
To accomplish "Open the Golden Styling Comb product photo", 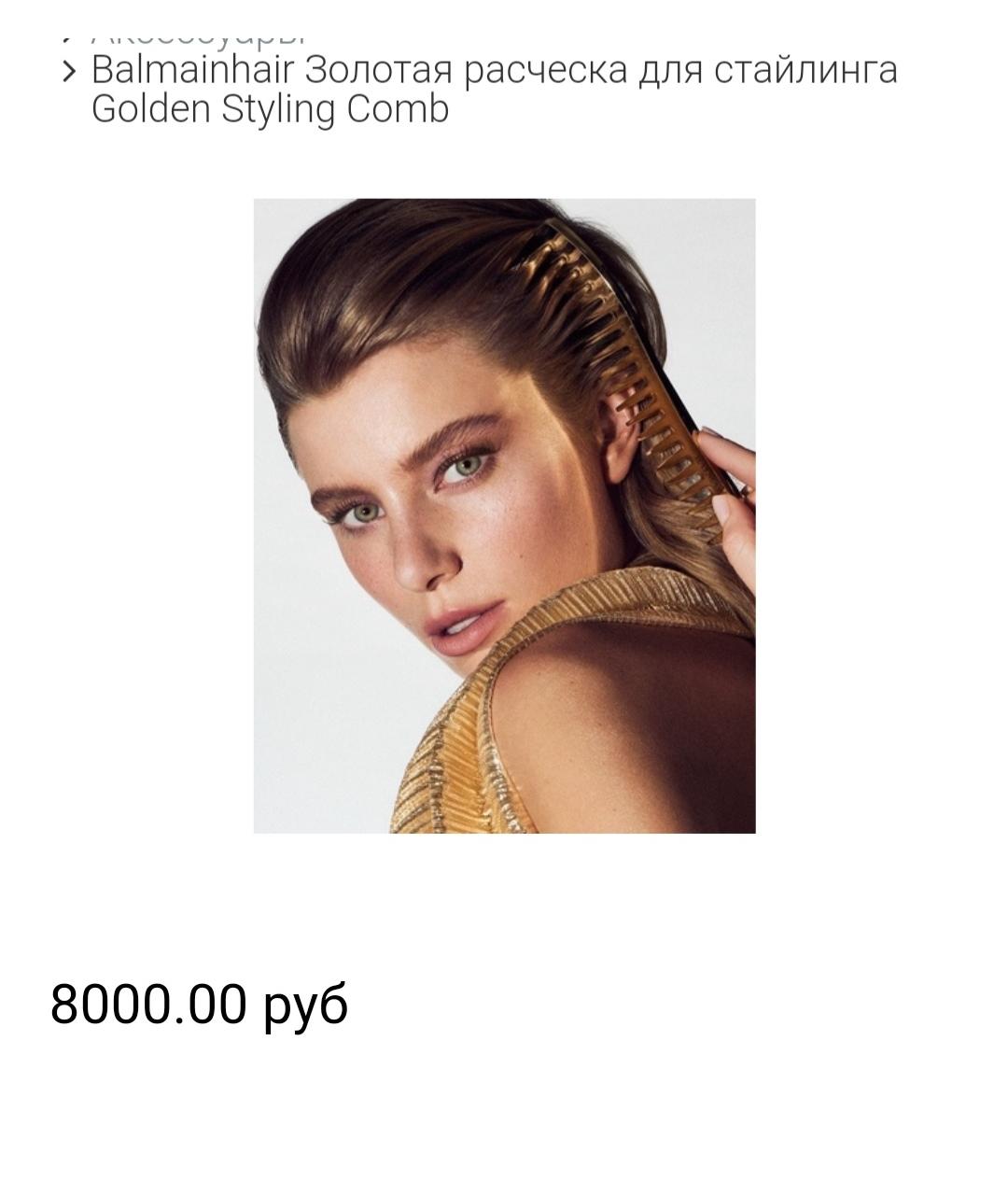I will [504, 515].
